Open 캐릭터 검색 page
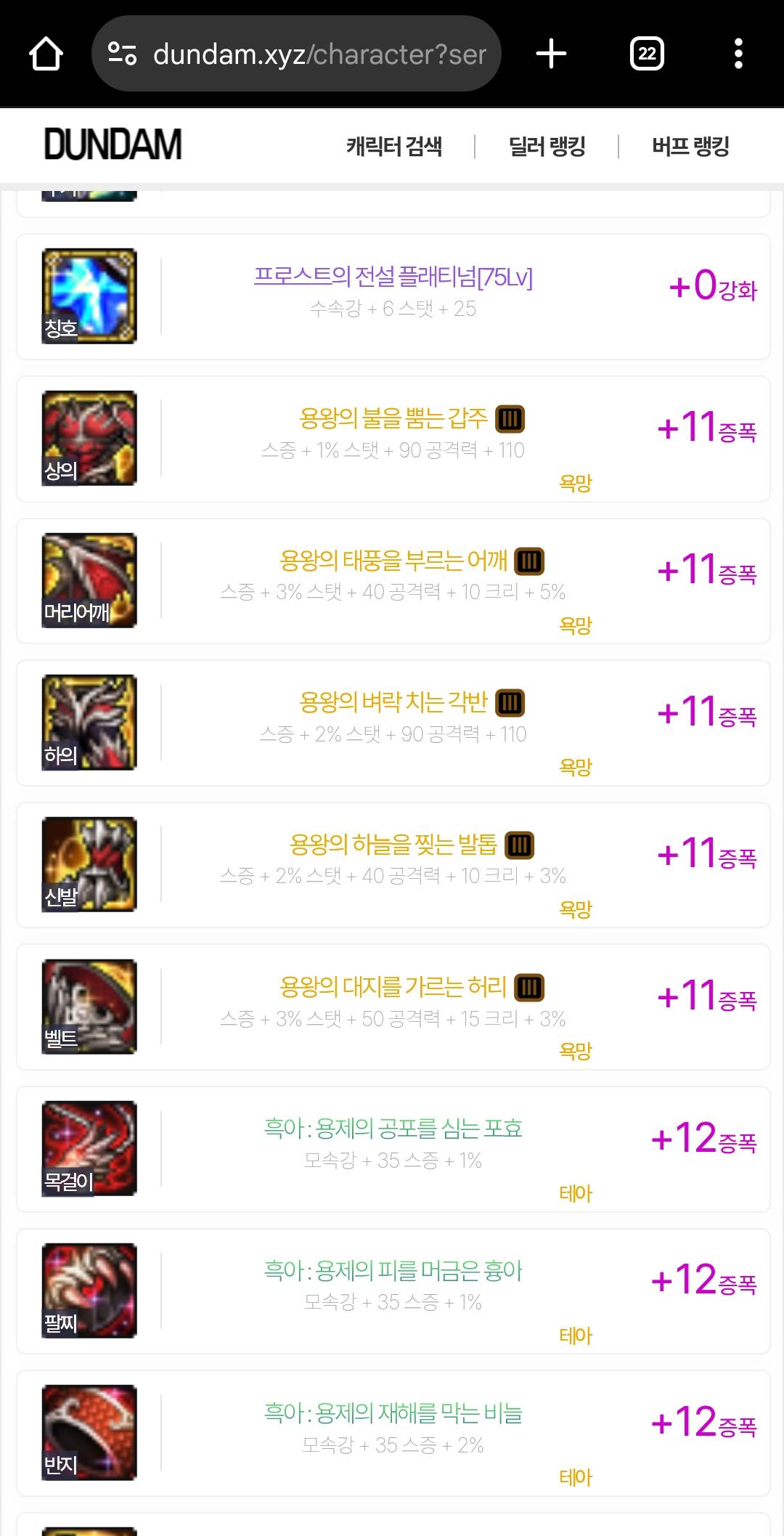This screenshot has width=784, height=1536. click(393, 146)
